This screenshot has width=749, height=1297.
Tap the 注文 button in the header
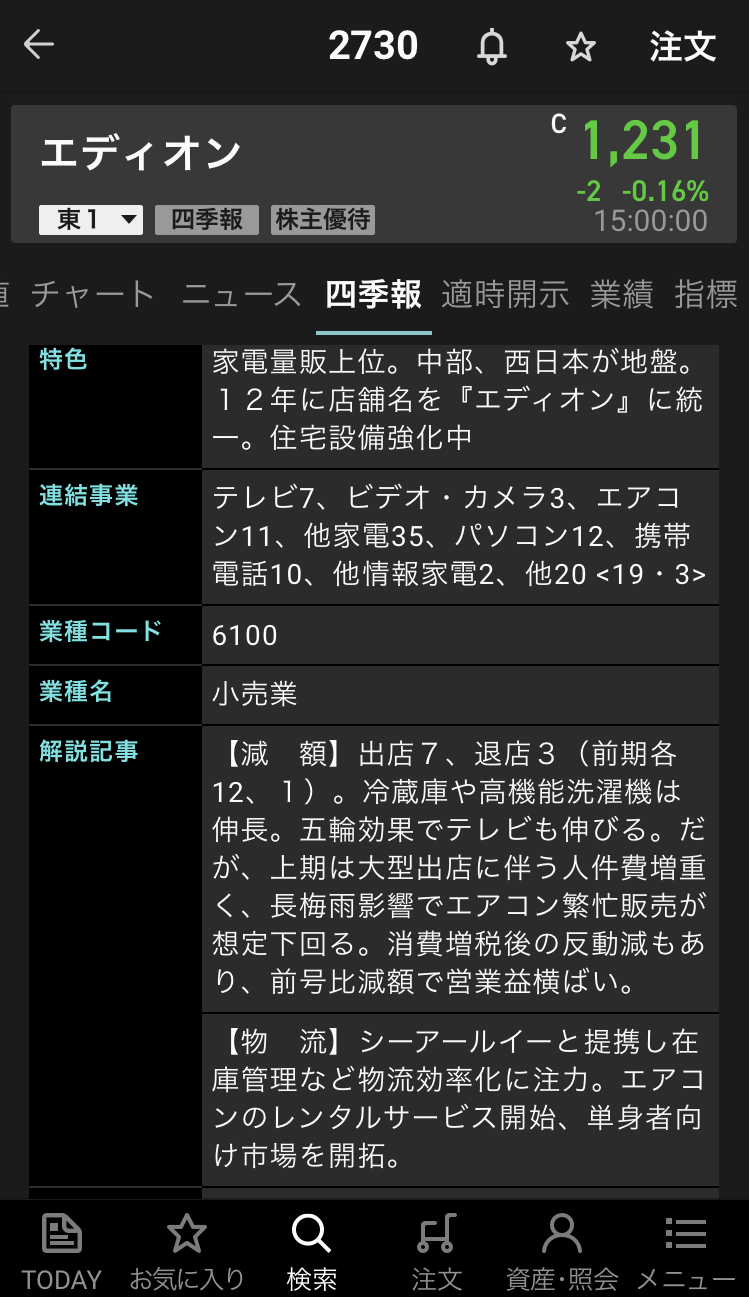click(683, 47)
